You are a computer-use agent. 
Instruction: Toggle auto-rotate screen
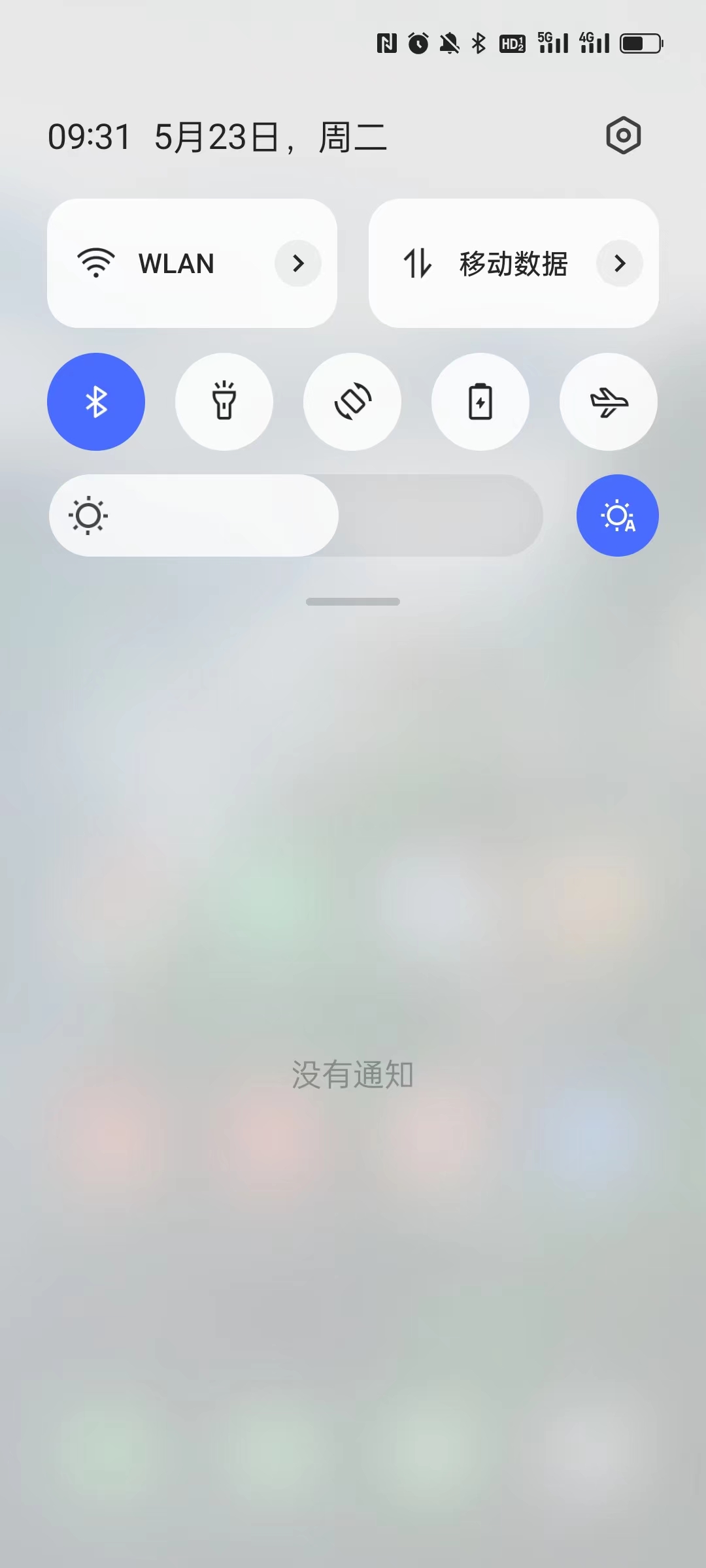point(352,402)
